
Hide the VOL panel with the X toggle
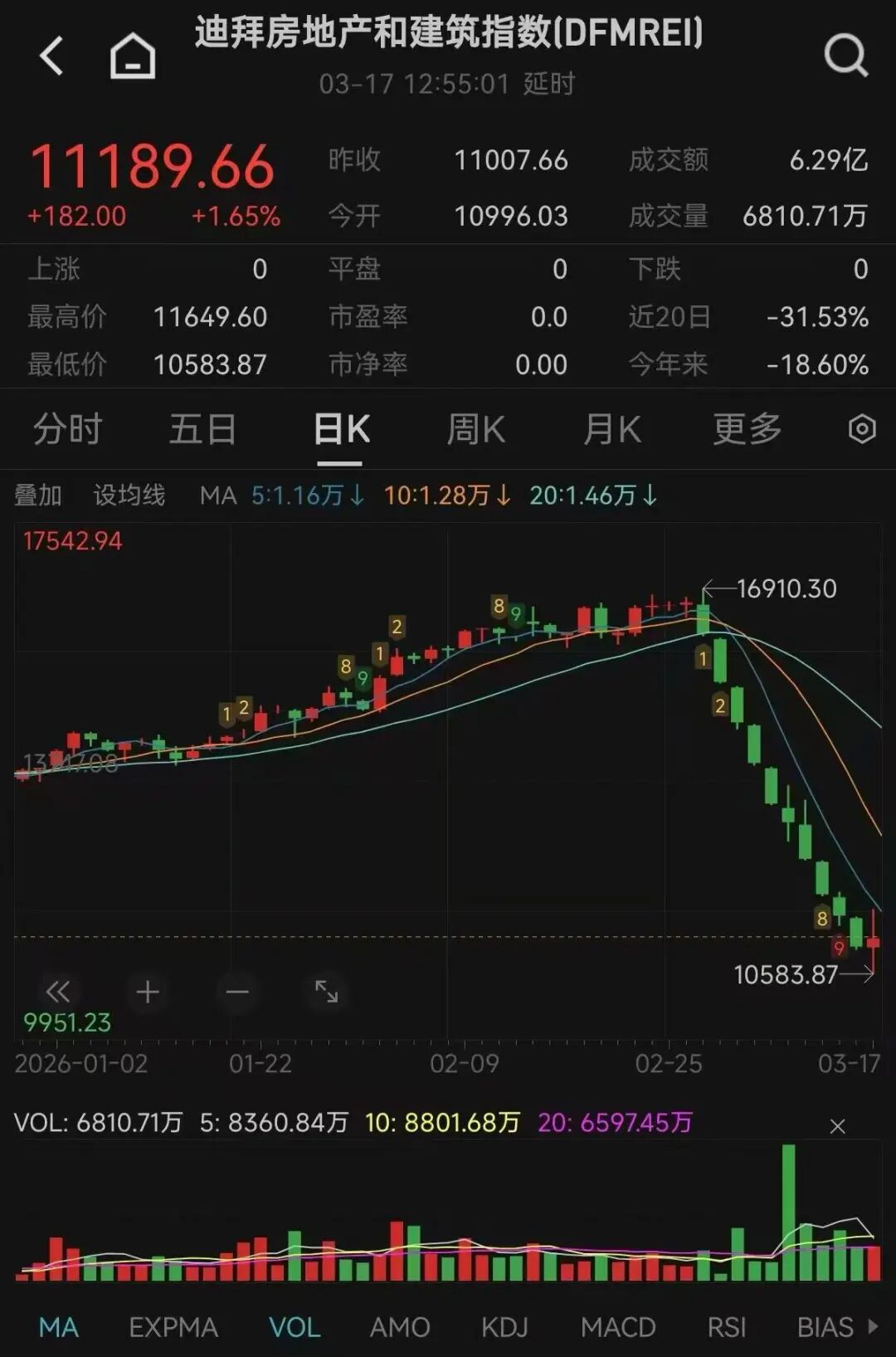838,1127
